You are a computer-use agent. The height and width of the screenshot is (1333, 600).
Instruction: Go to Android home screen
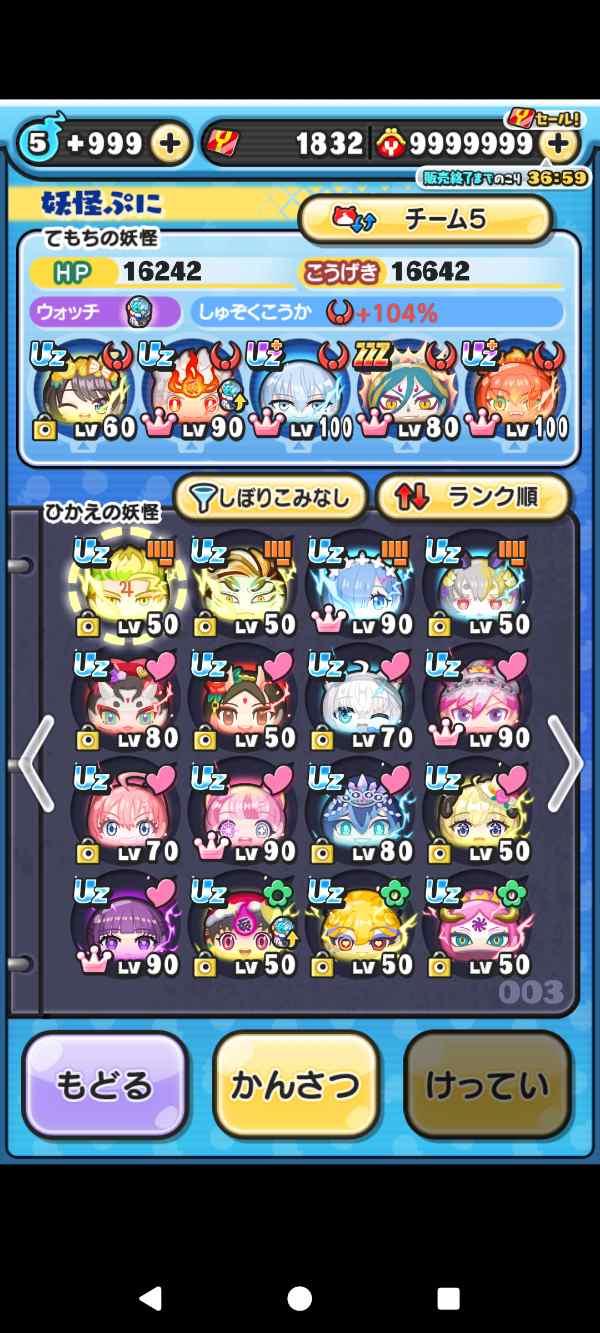299,1299
